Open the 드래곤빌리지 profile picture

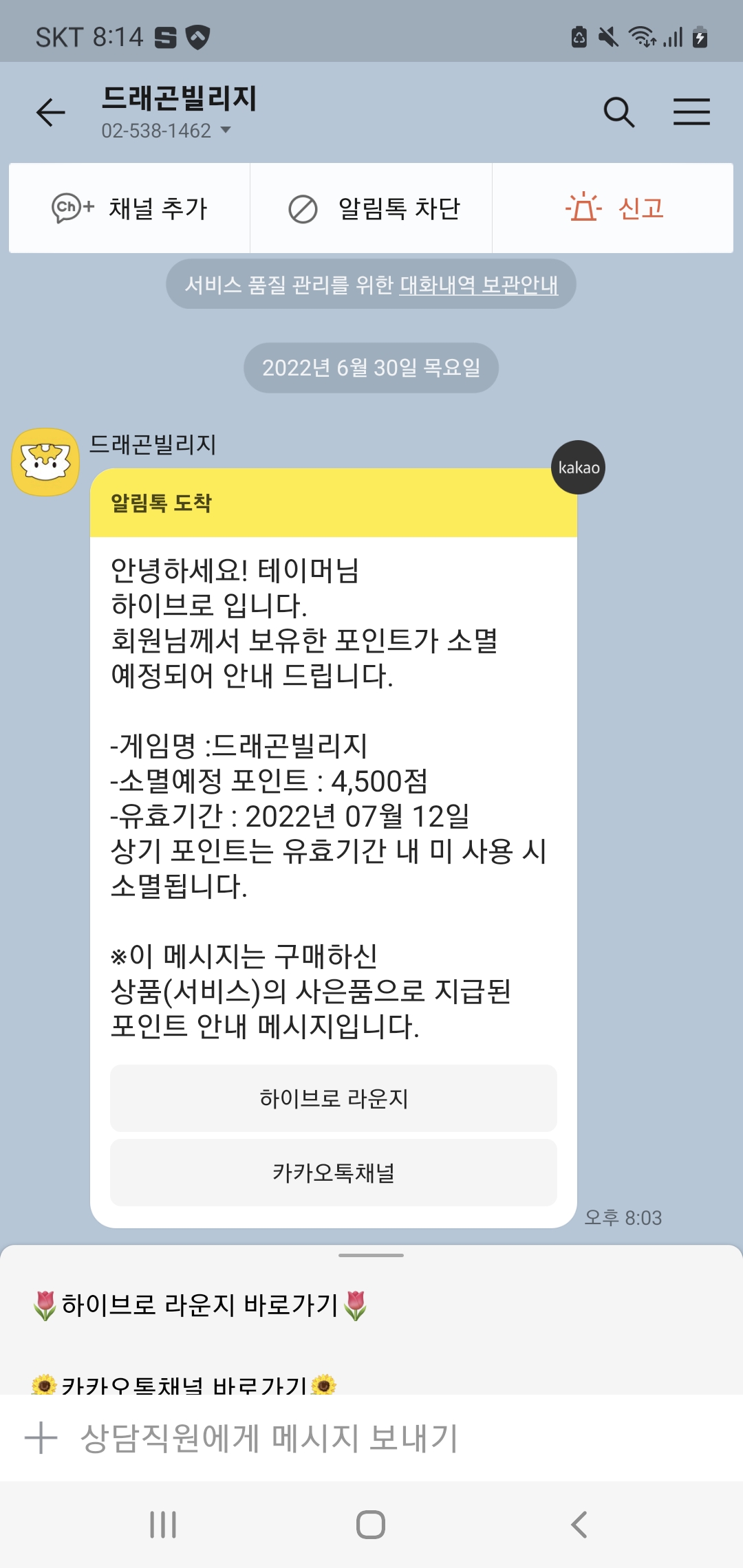(45, 462)
